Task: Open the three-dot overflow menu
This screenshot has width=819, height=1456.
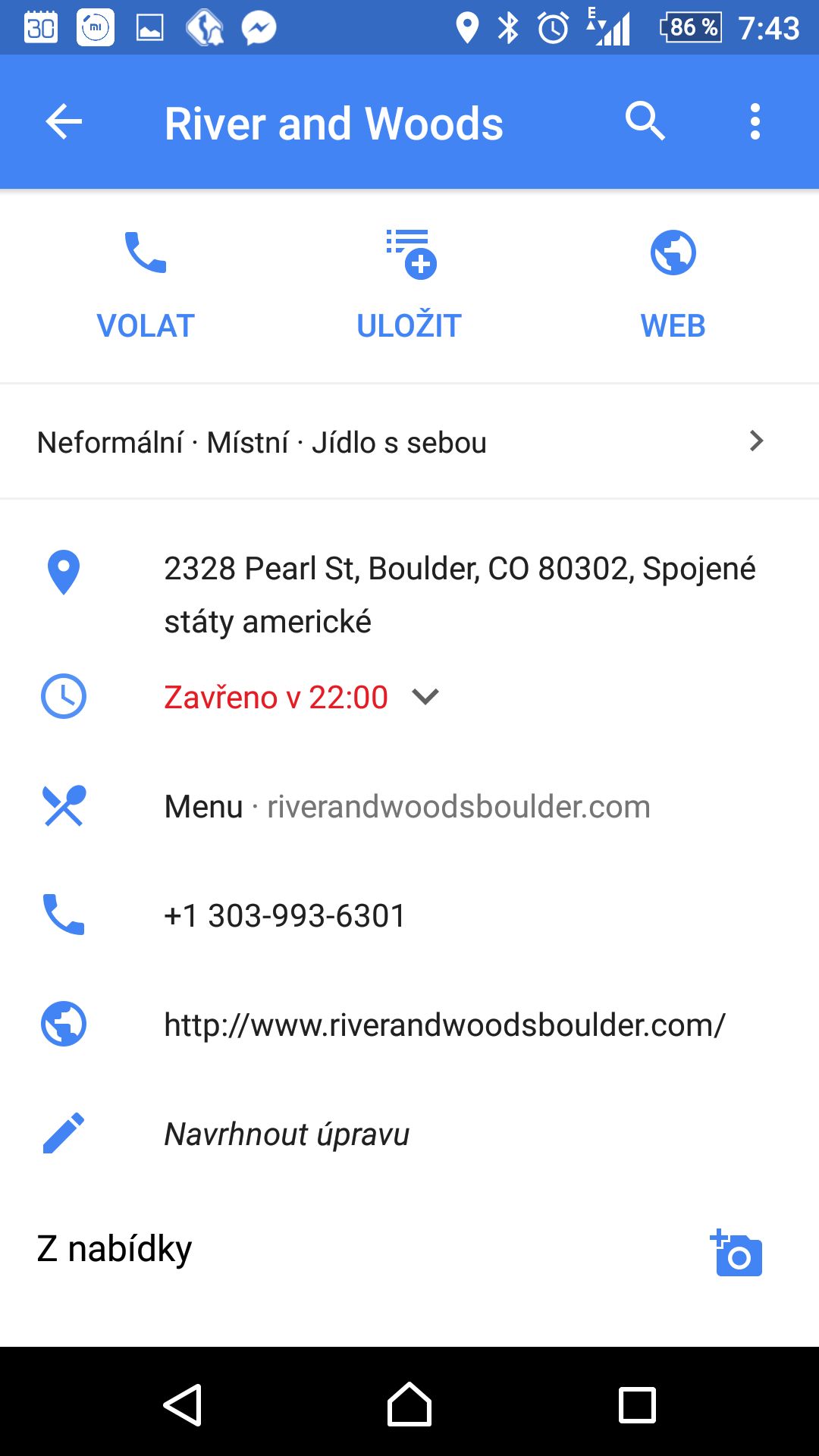Action: coord(755,122)
